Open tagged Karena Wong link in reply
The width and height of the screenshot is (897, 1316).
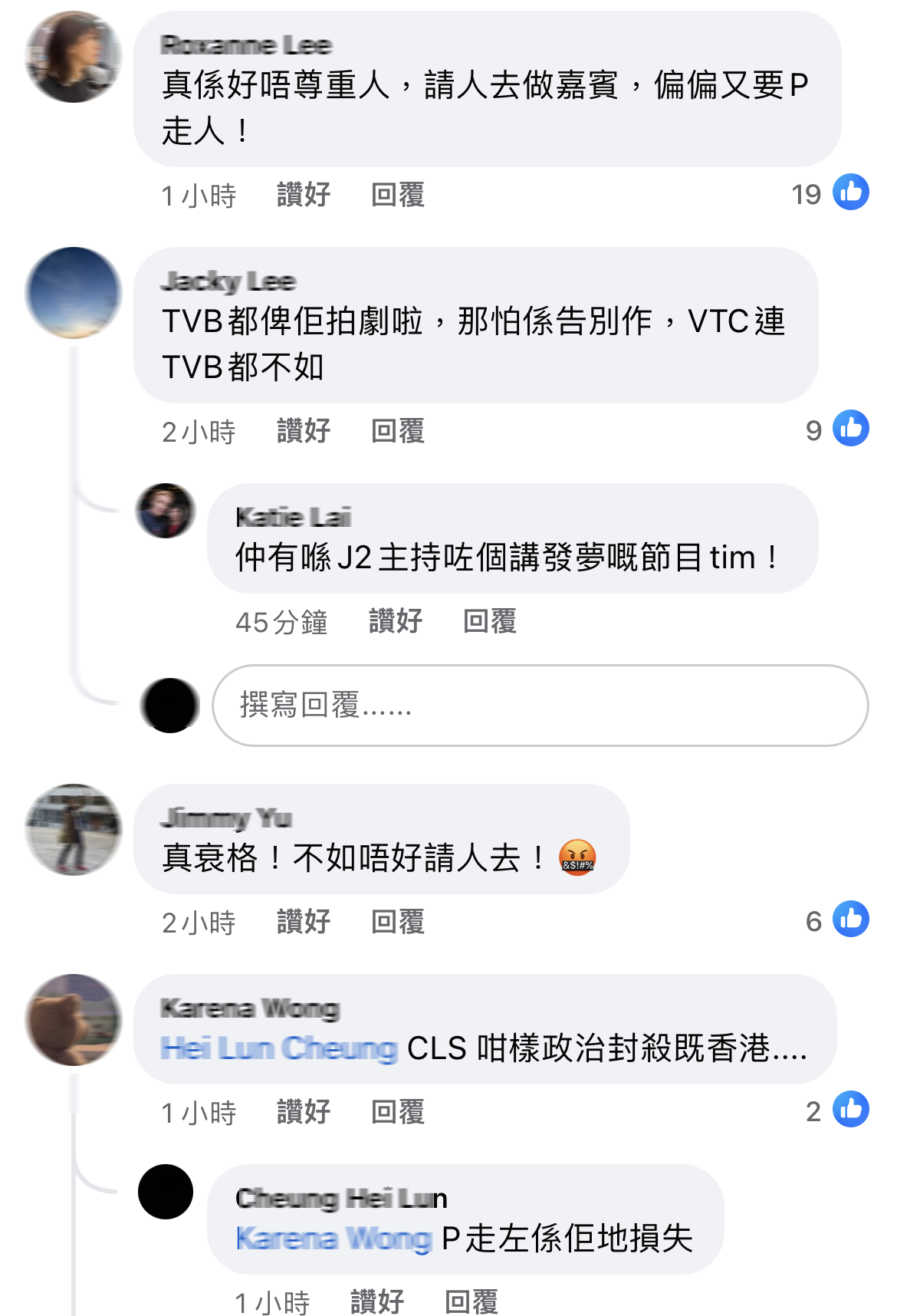pyautogui.click(x=333, y=1239)
